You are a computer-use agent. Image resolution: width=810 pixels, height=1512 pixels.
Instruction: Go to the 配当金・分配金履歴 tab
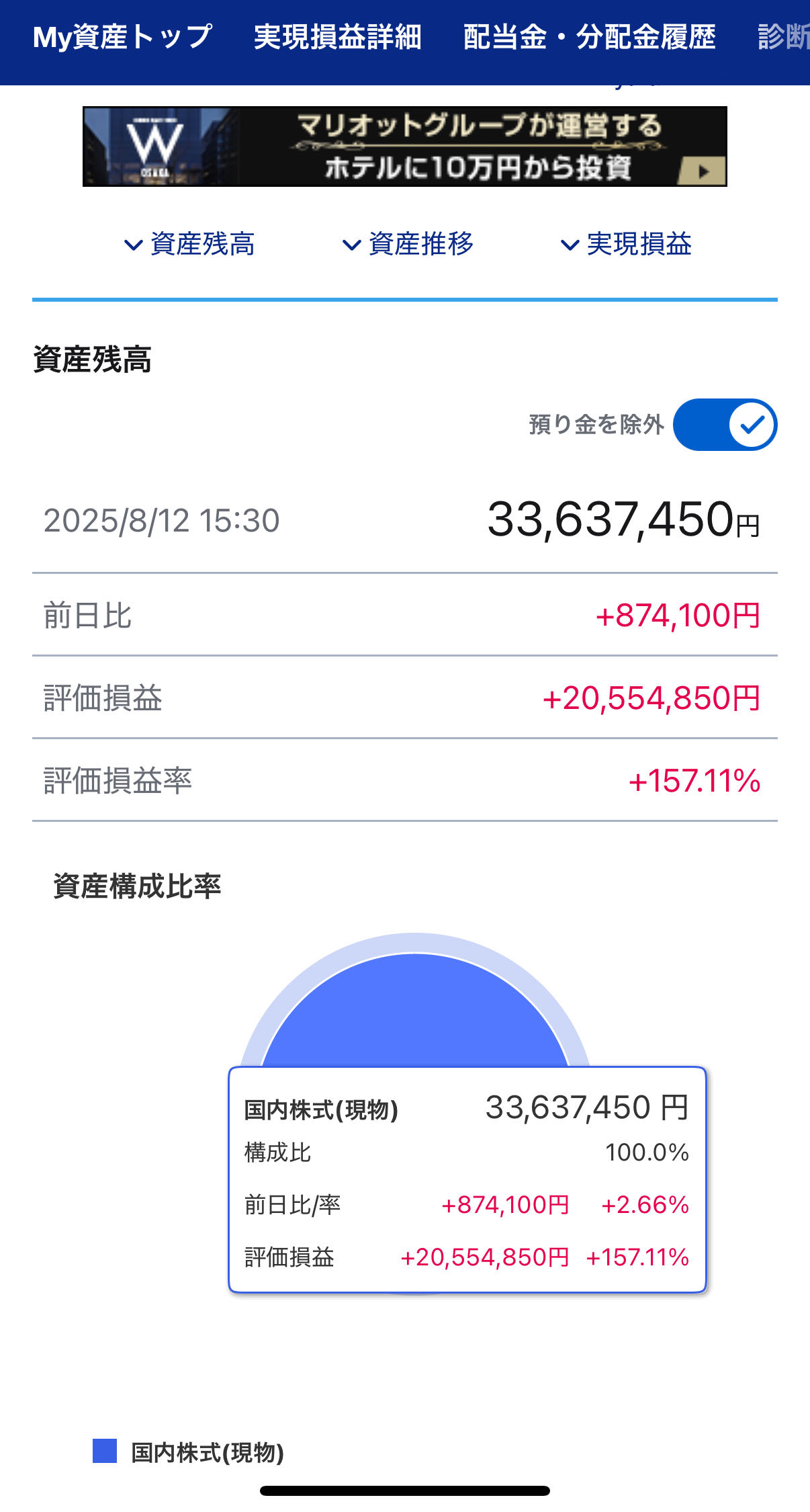point(589,37)
